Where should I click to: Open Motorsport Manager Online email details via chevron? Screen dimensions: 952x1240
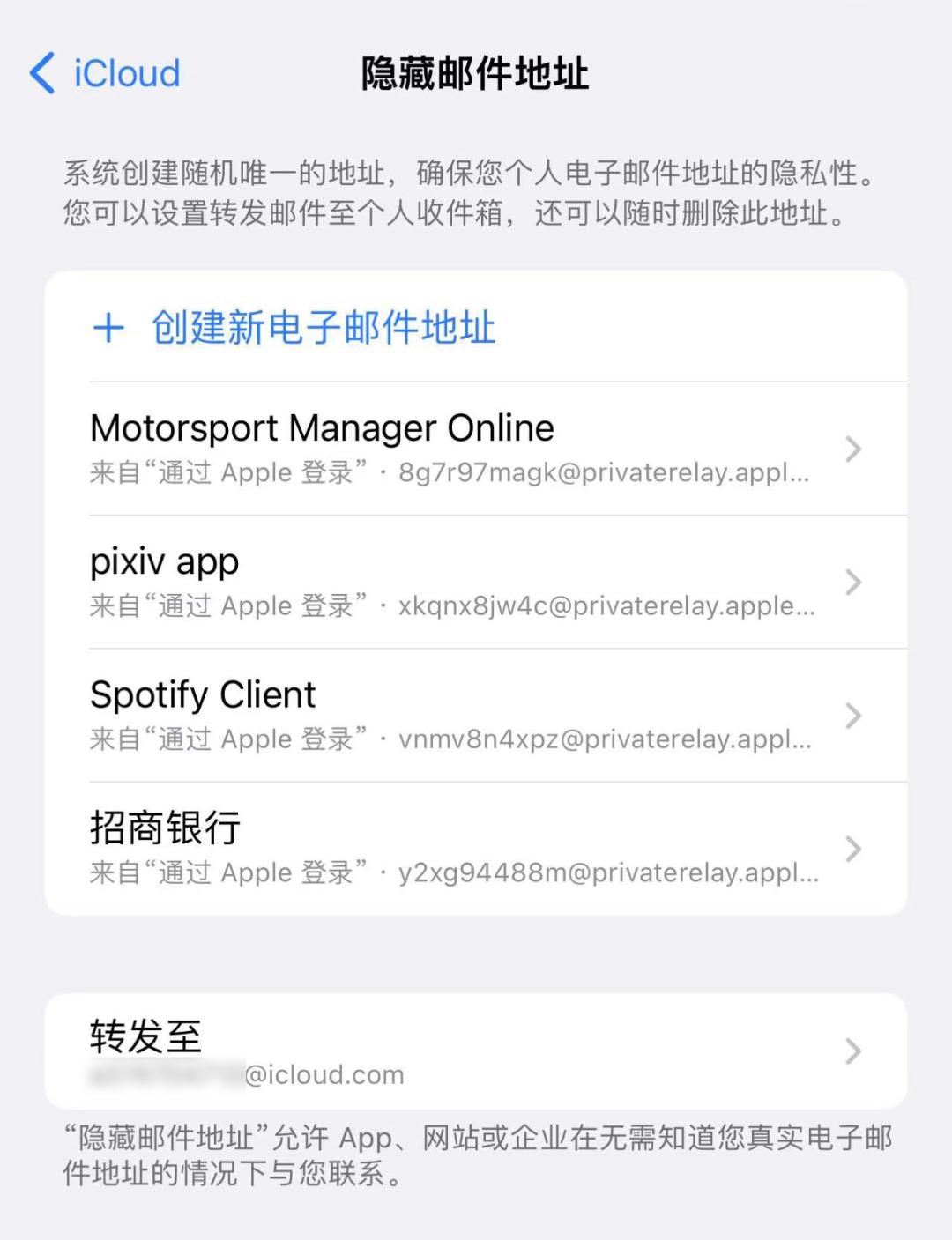coord(852,449)
